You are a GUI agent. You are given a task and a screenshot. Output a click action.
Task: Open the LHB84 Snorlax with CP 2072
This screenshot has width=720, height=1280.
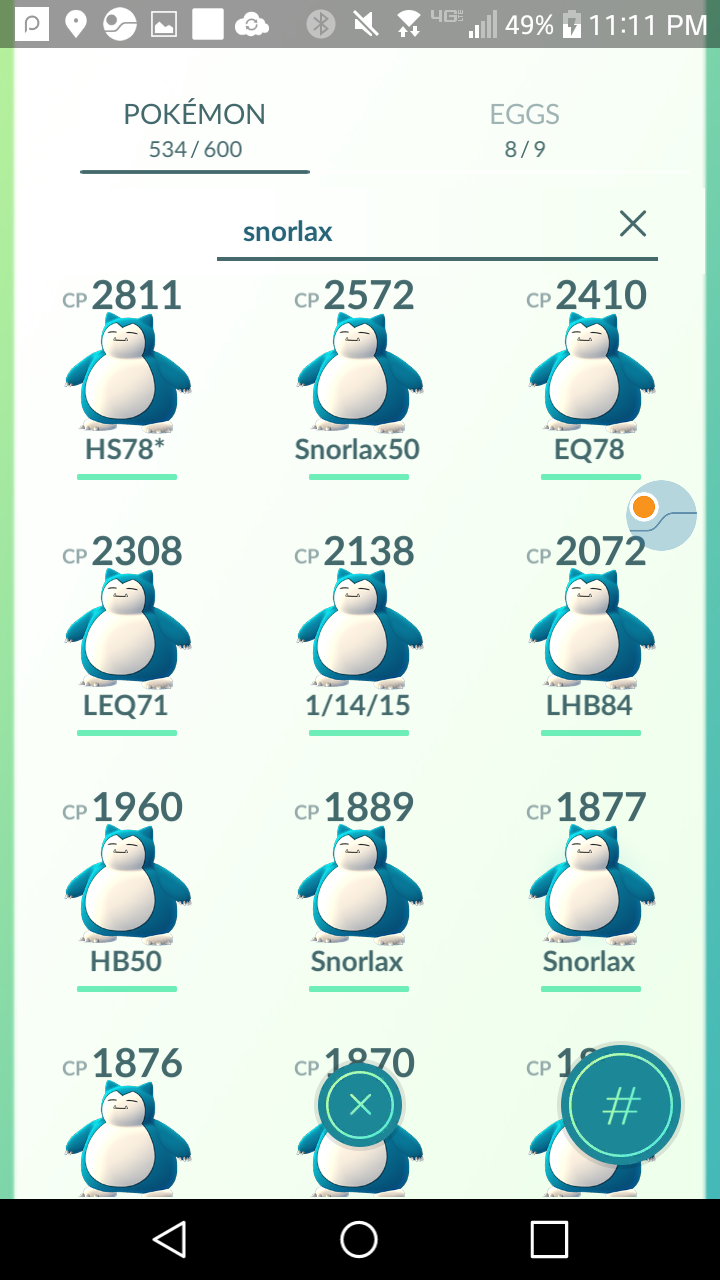point(591,632)
